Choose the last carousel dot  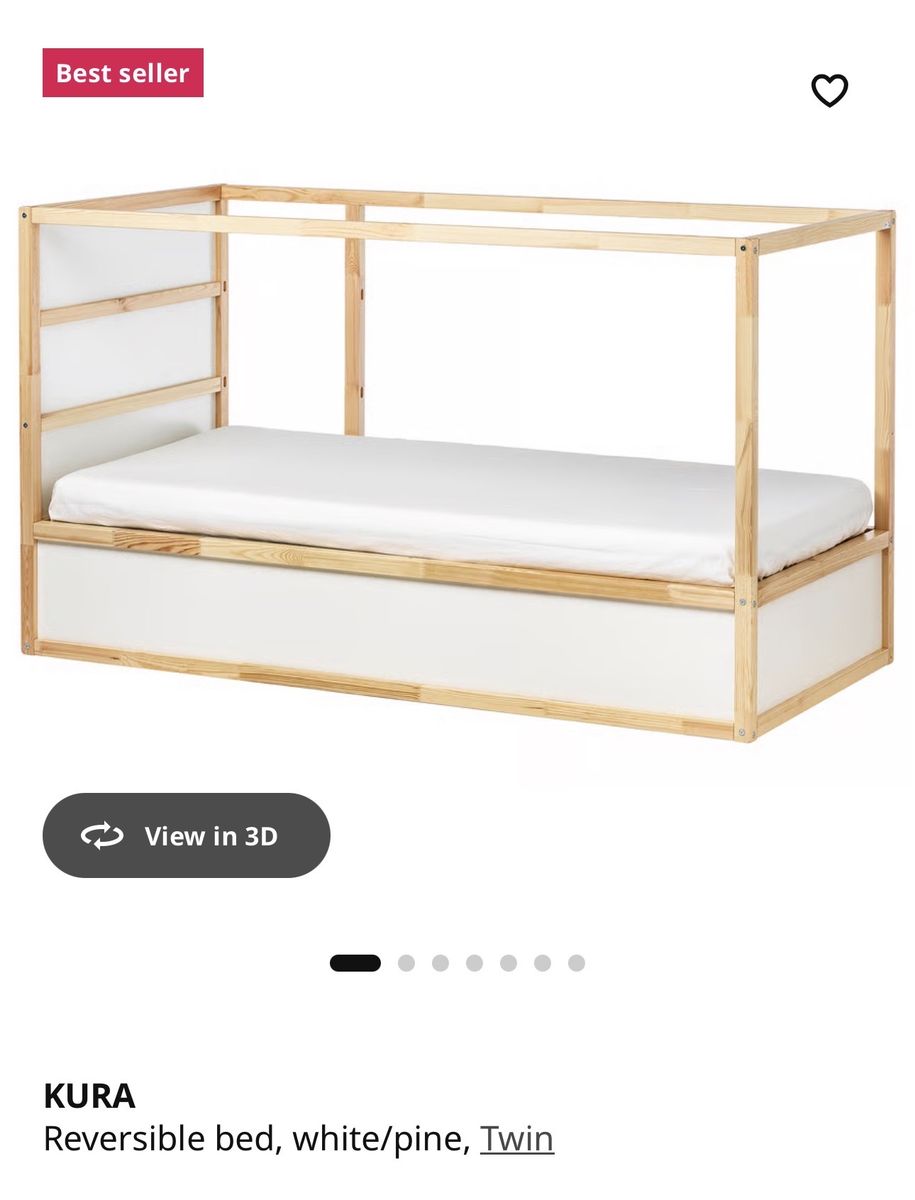(576, 965)
